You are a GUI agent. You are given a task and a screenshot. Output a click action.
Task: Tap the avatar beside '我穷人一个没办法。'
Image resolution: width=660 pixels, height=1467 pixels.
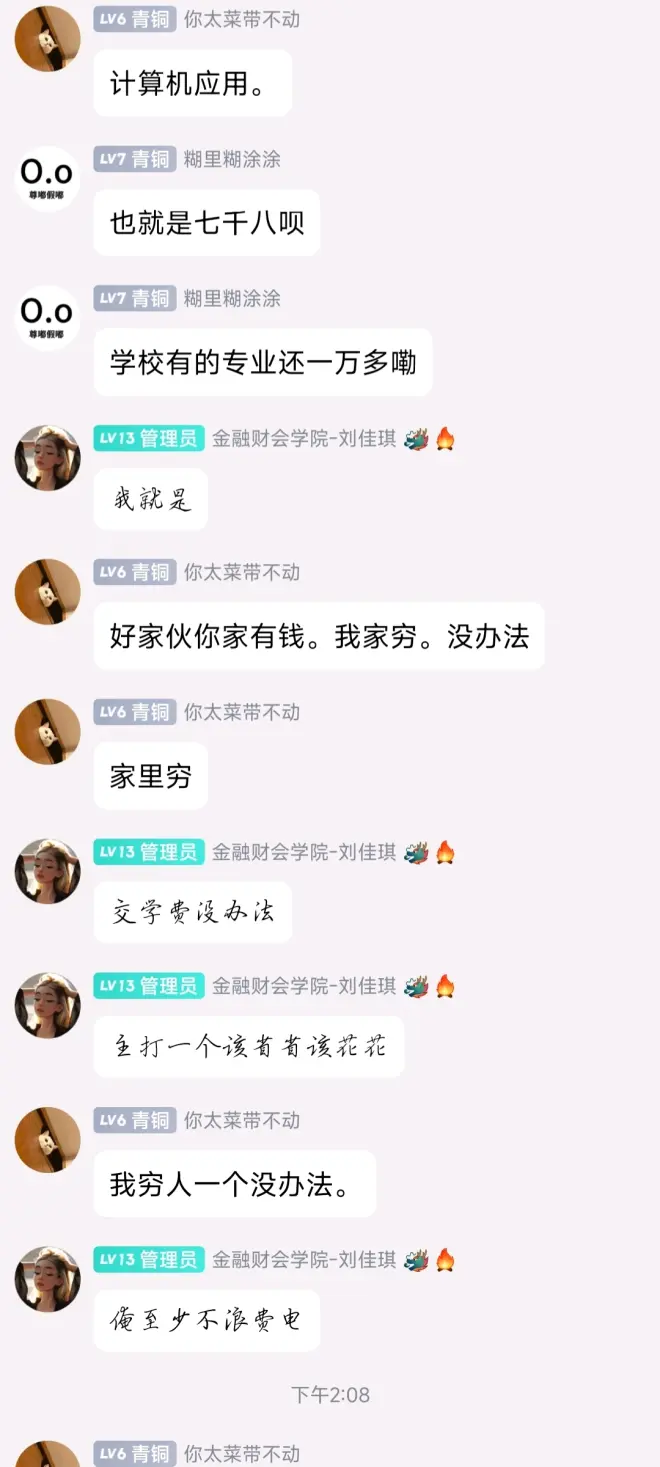pyautogui.click(x=47, y=1140)
